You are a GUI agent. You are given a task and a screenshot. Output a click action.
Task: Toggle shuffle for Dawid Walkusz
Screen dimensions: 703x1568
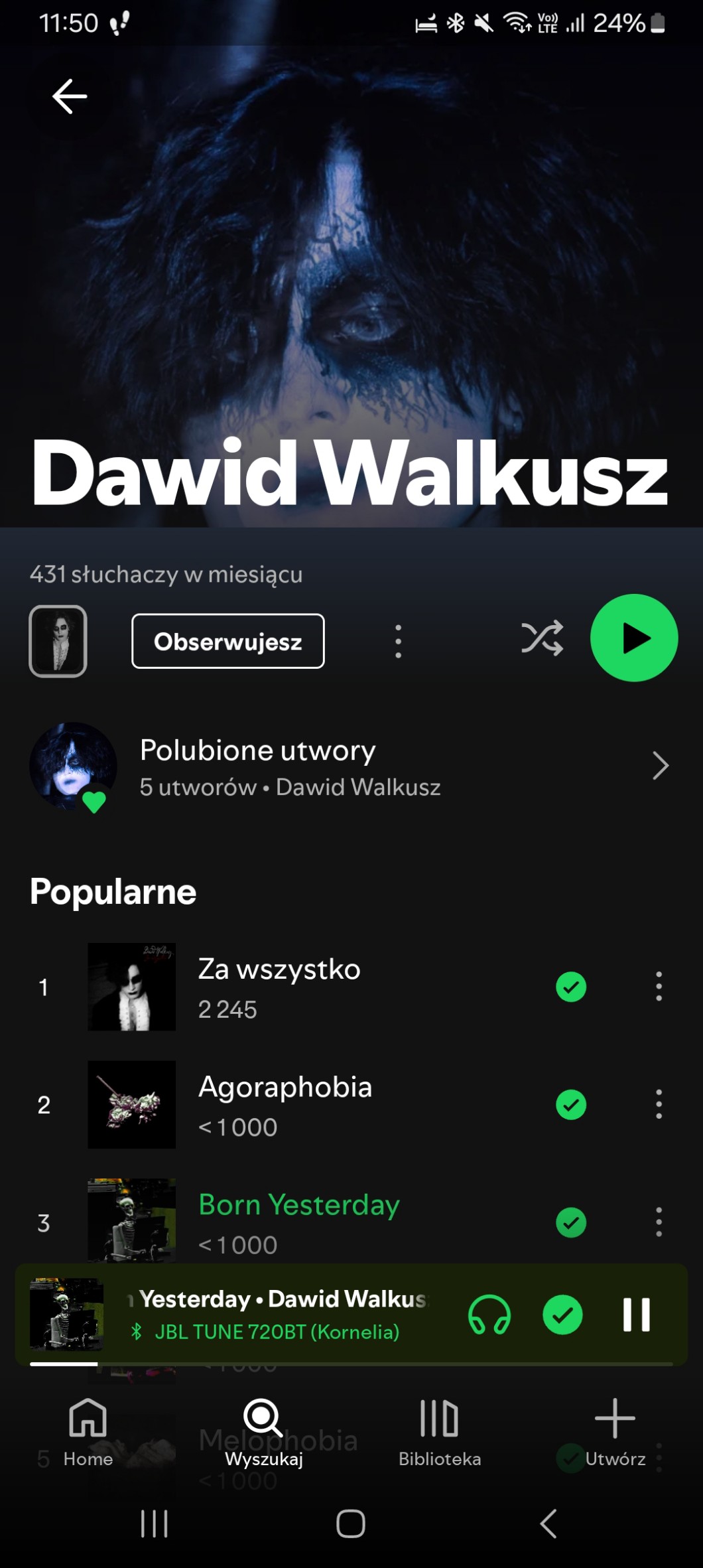[542, 638]
